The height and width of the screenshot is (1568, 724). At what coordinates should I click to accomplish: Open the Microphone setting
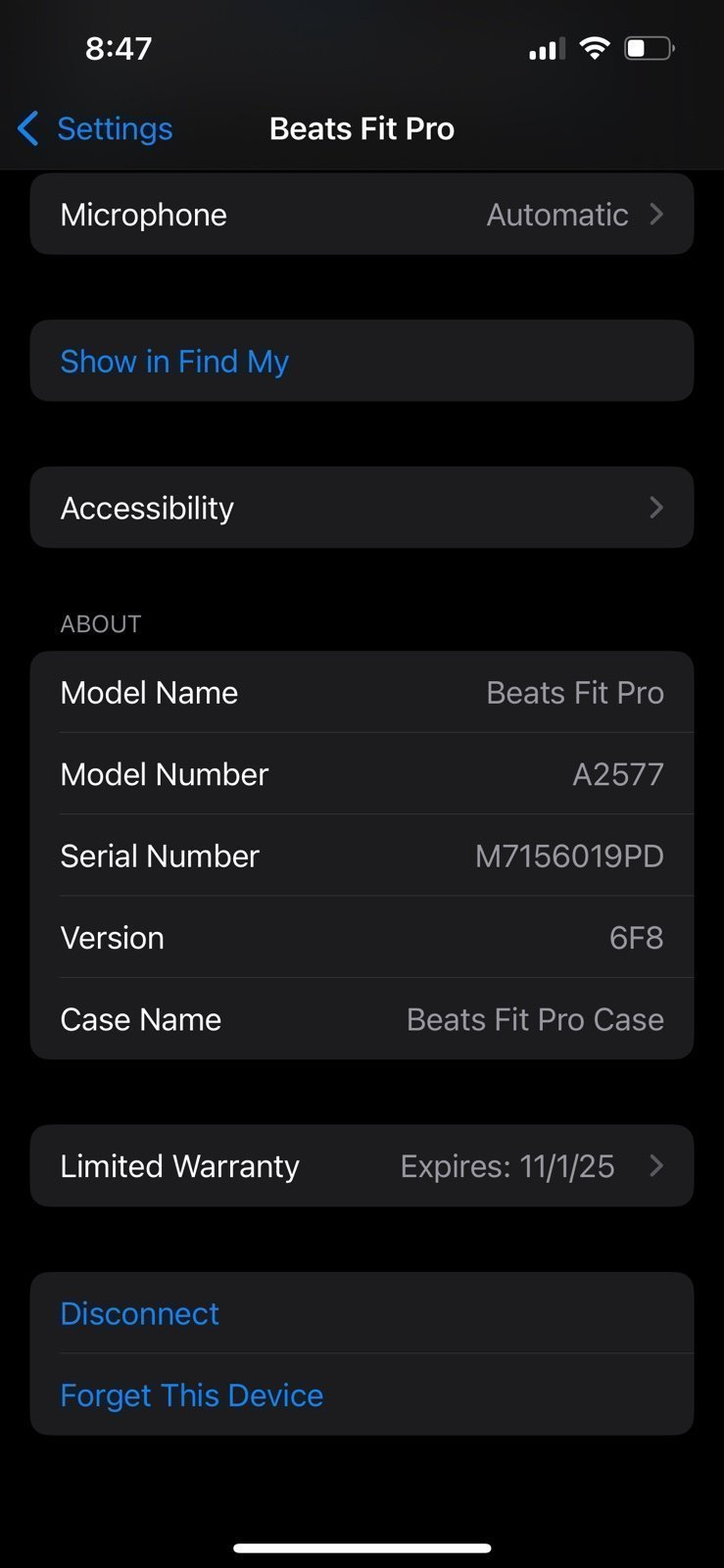(362, 214)
